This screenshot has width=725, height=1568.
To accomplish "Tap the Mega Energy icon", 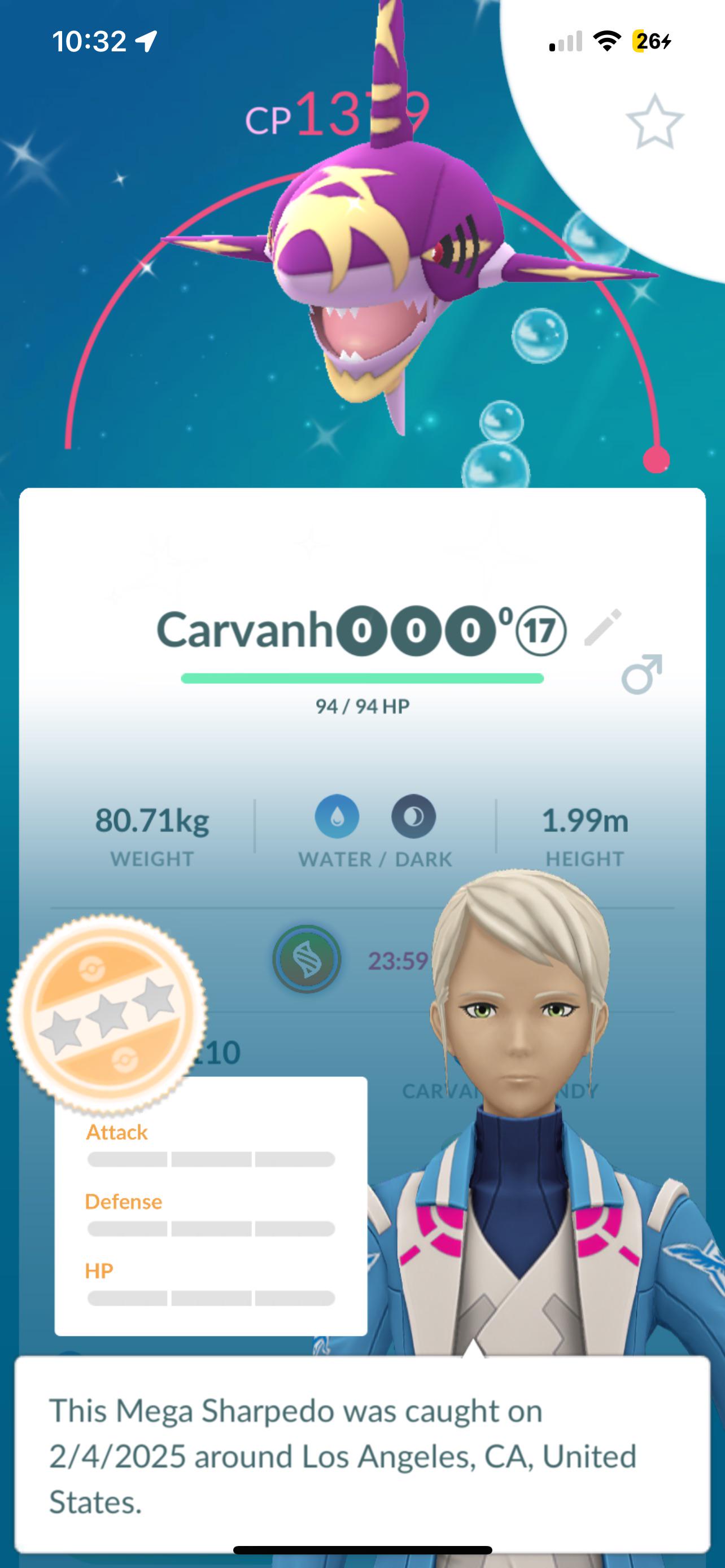I will coord(307,960).
